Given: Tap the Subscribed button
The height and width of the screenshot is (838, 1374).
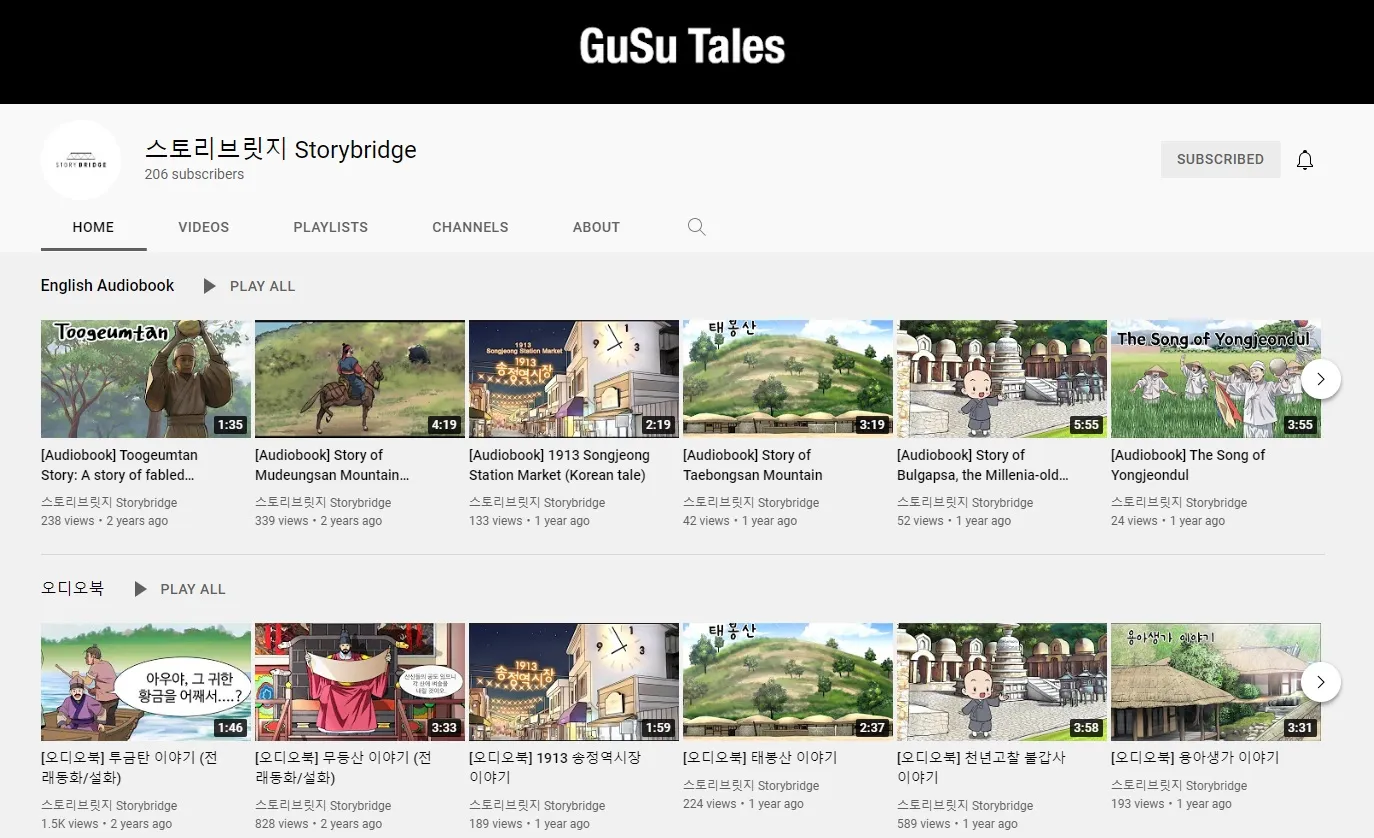Looking at the screenshot, I should click(x=1220, y=159).
